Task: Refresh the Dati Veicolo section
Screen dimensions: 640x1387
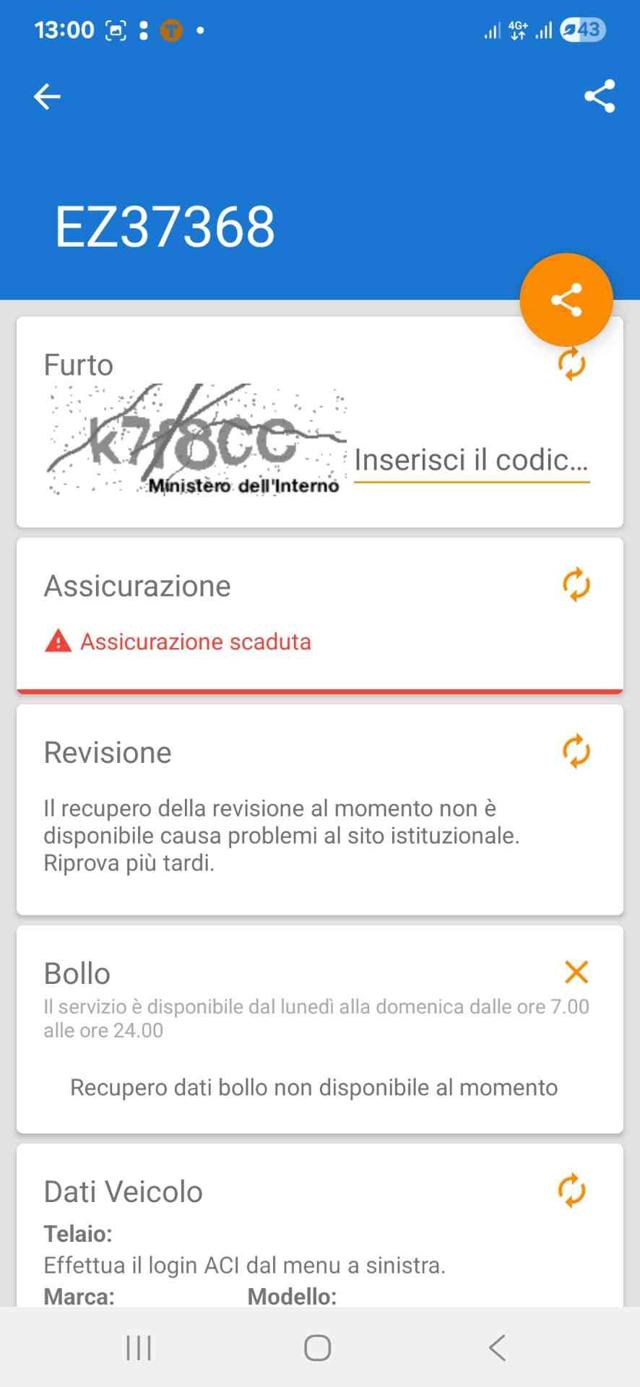Action: 572,1190
